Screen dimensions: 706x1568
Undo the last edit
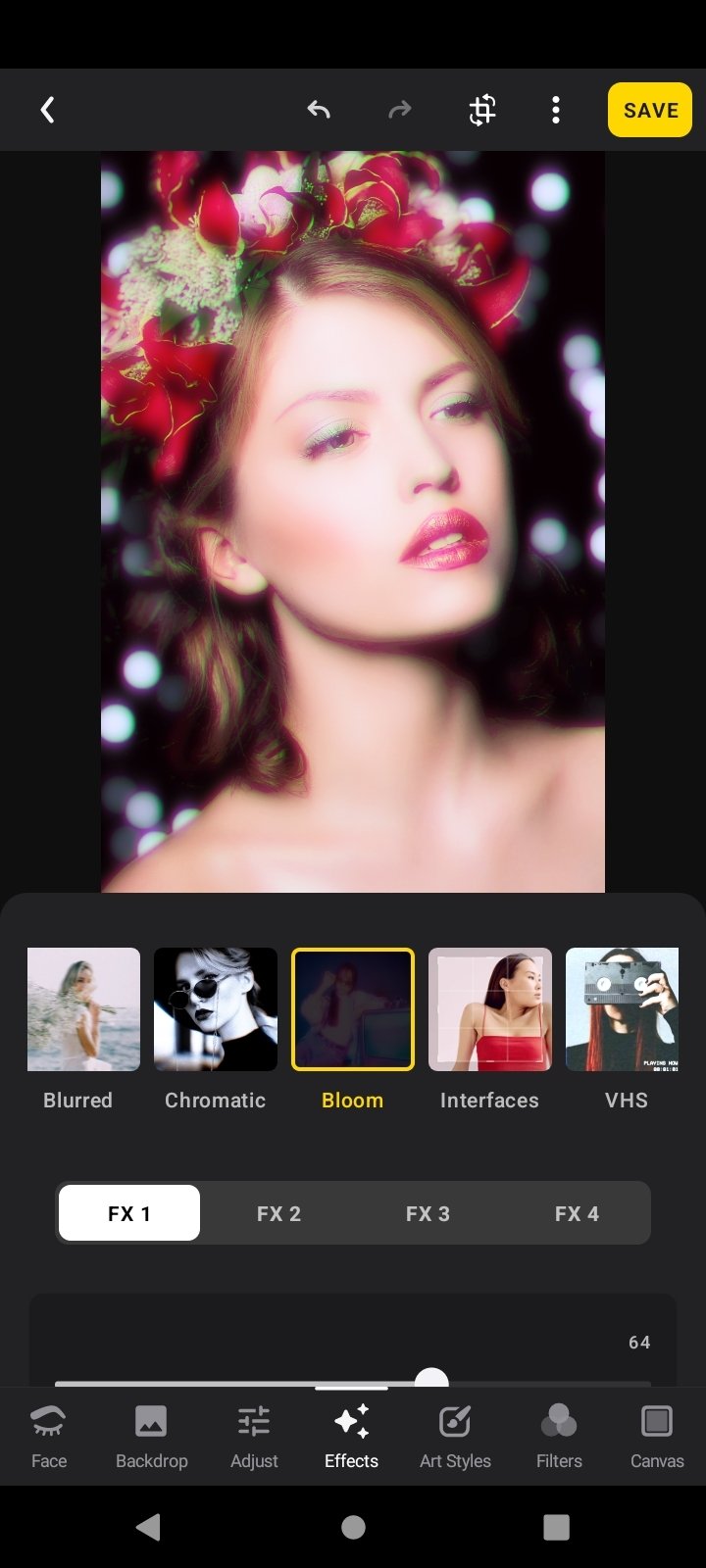click(318, 110)
